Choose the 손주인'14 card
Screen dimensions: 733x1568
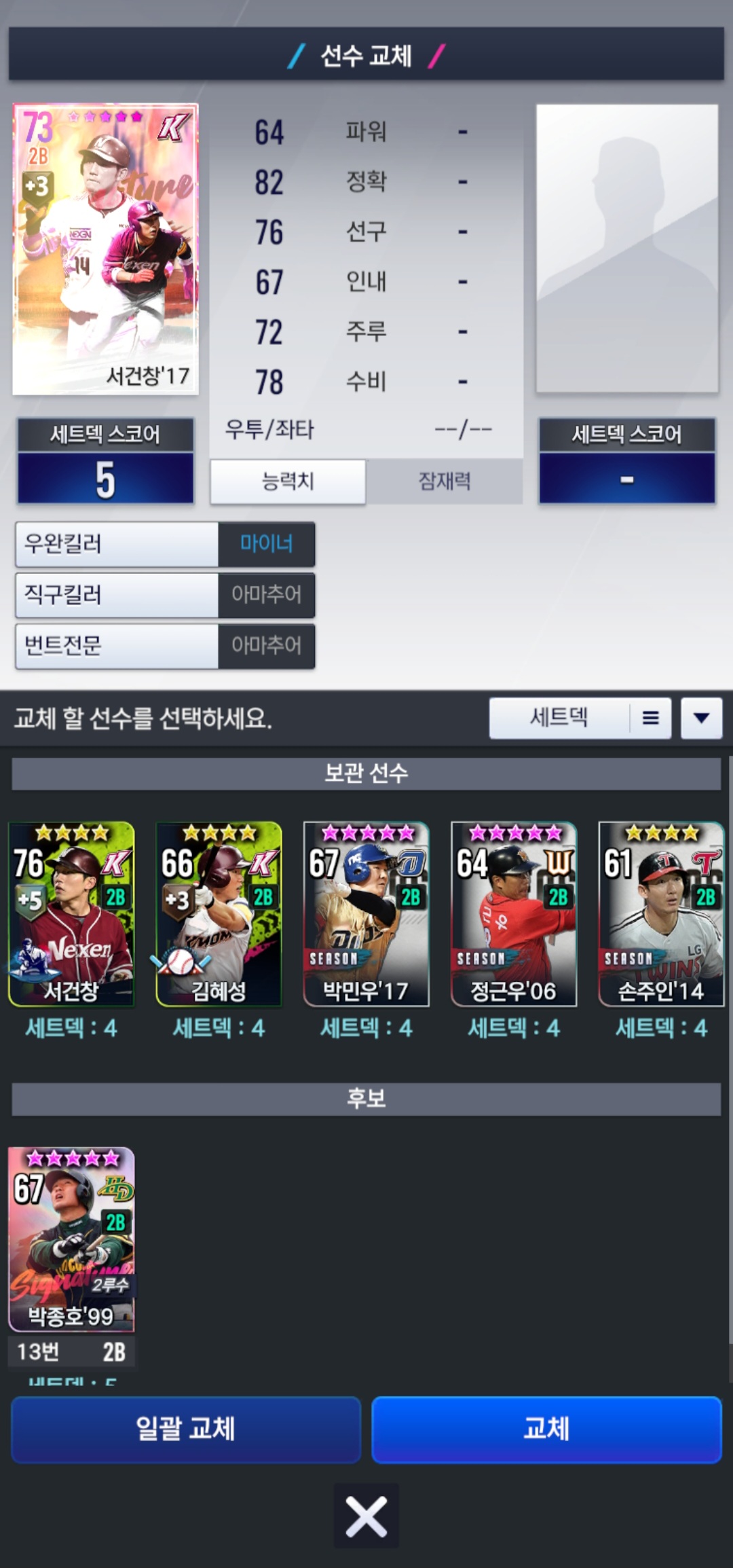(662, 914)
